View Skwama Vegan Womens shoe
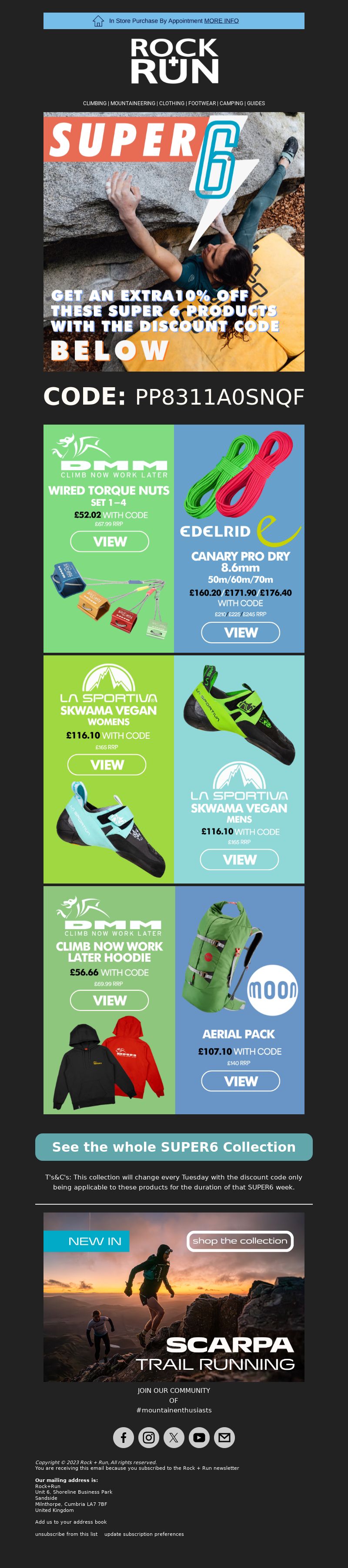The width and height of the screenshot is (348, 1568). (107, 764)
